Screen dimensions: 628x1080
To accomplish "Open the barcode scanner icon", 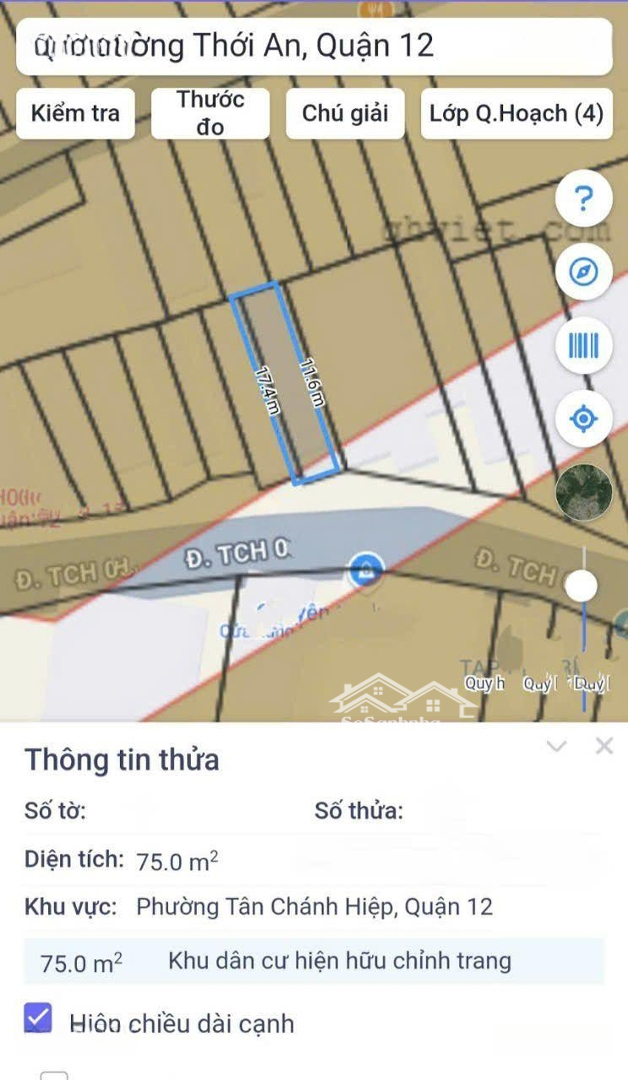I will (583, 345).
